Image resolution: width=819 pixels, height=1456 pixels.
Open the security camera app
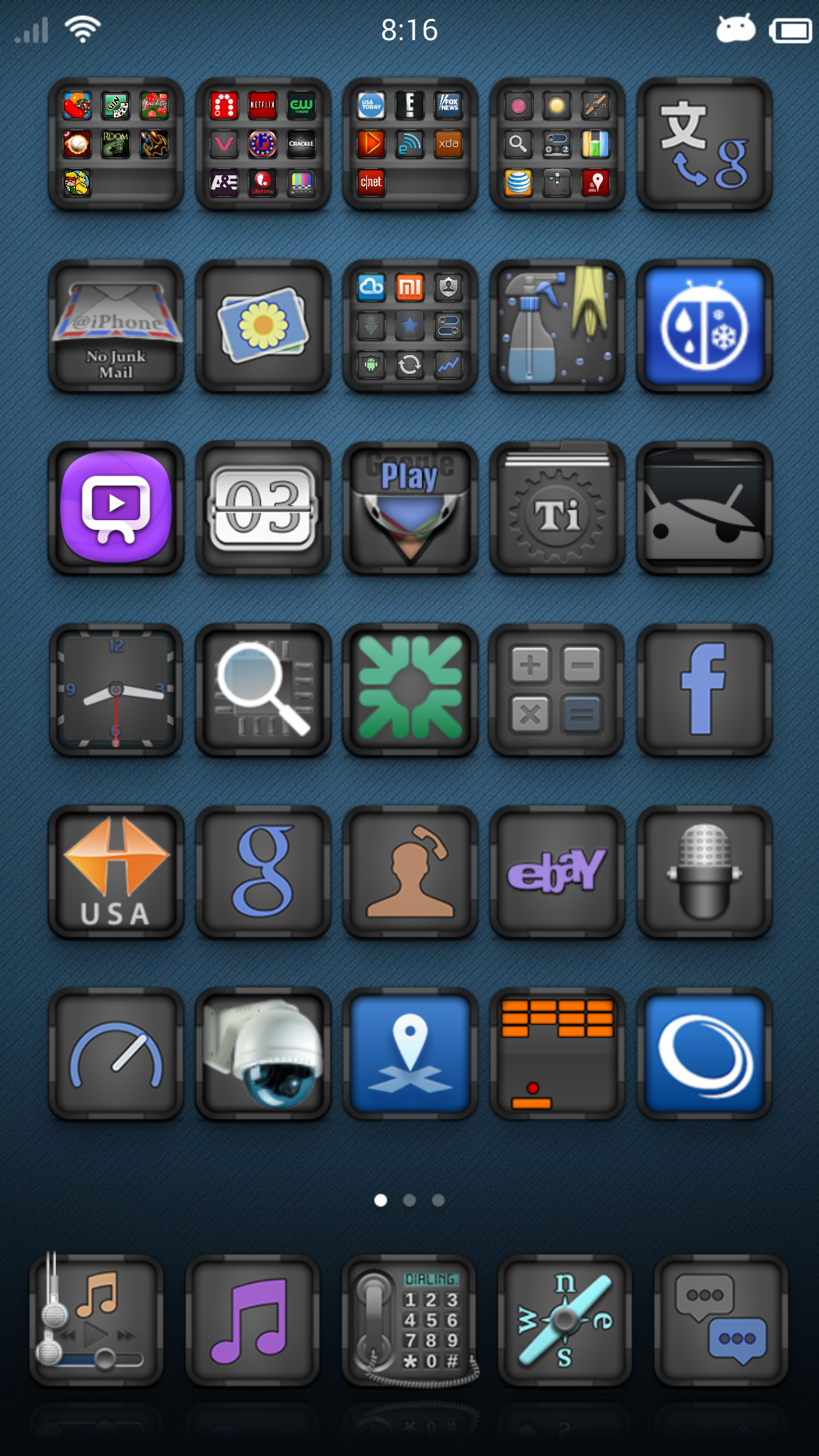pos(263,1053)
